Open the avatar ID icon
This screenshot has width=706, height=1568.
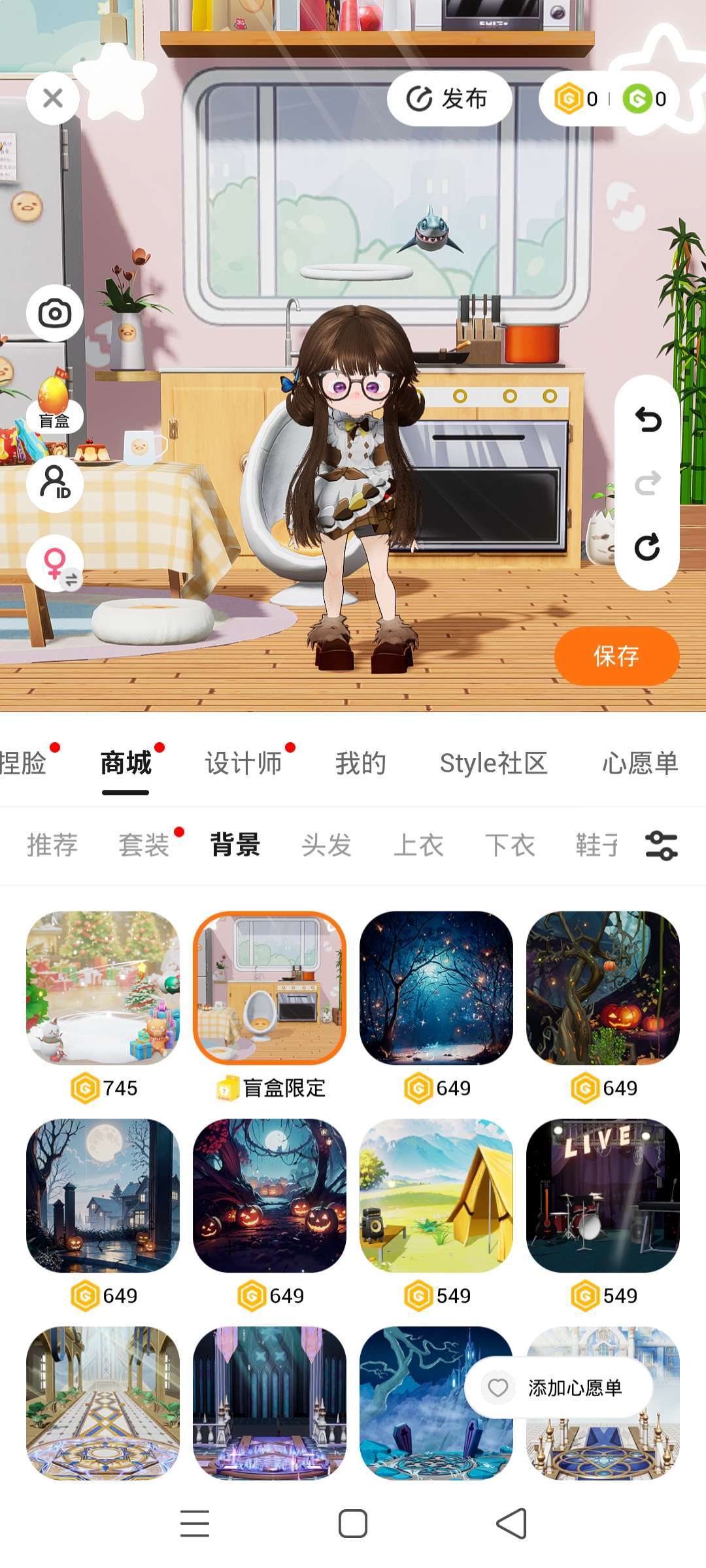55,483
